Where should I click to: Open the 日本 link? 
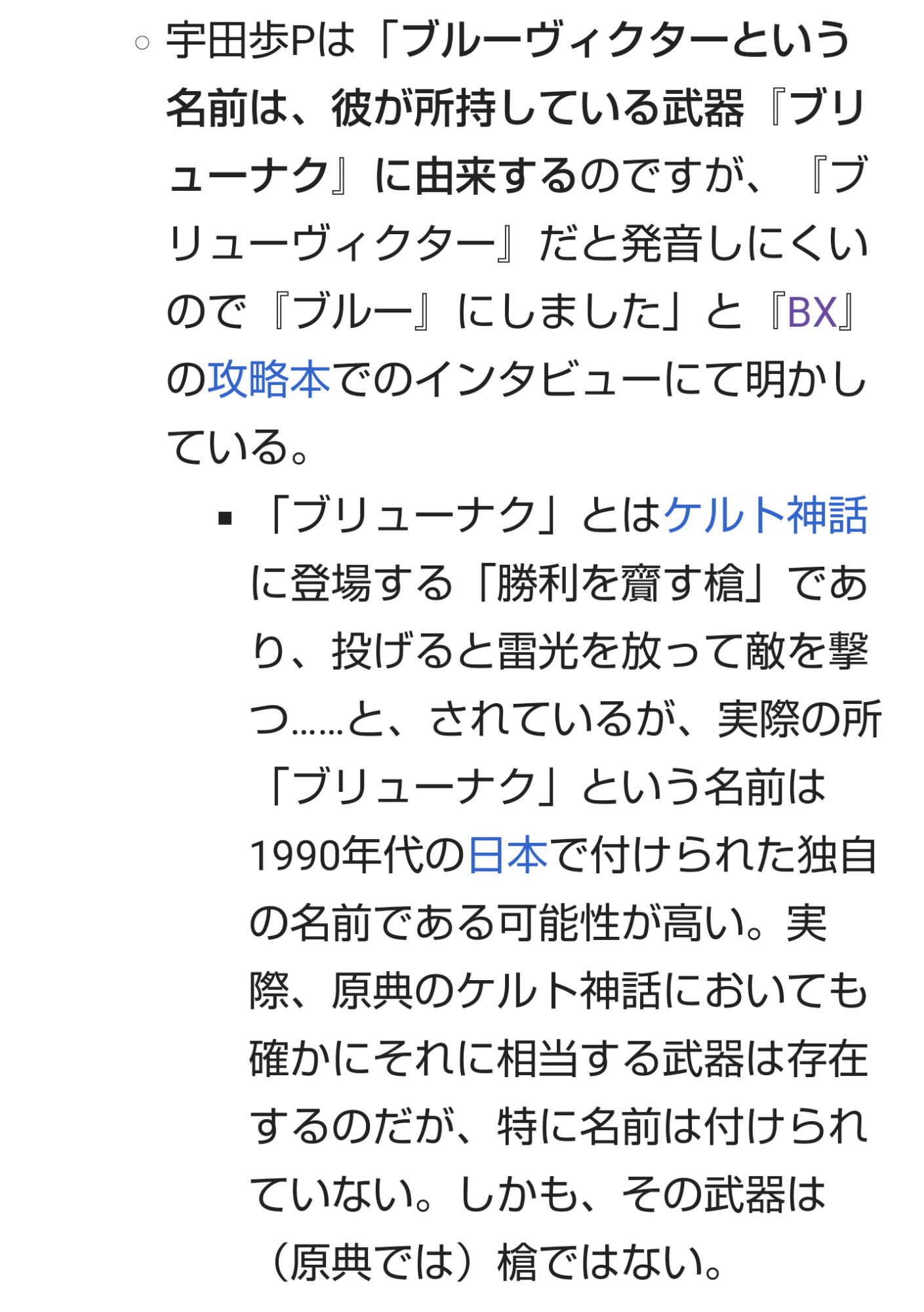click(508, 855)
